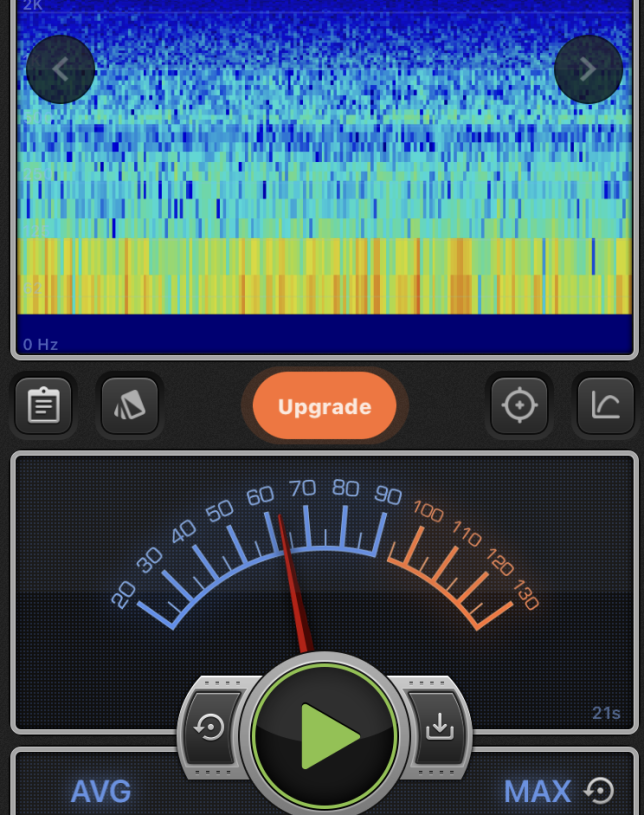Go to the previous spectrogram view
The height and width of the screenshot is (815, 644).
point(61,69)
